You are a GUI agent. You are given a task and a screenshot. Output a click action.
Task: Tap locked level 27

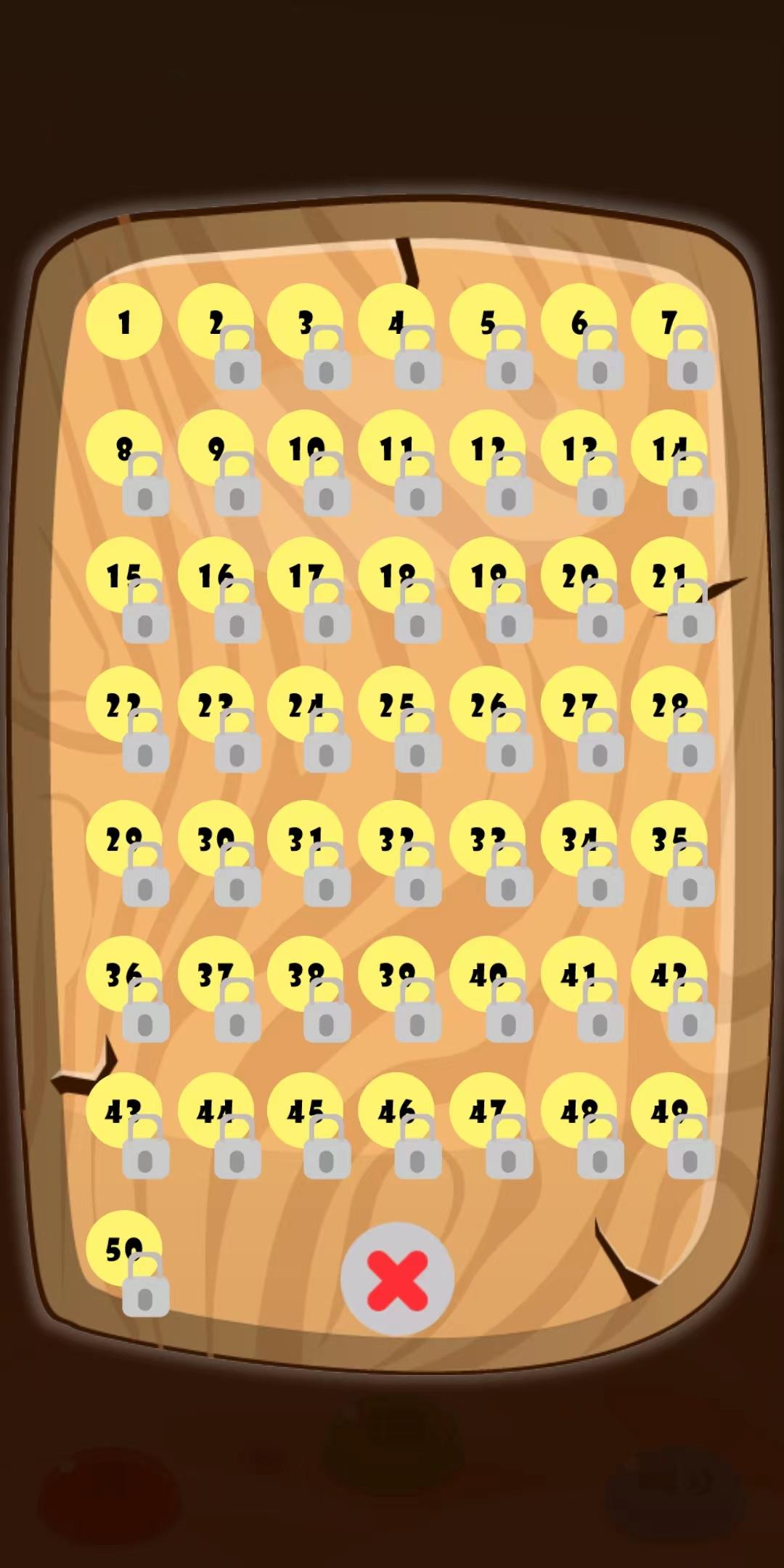579,704
